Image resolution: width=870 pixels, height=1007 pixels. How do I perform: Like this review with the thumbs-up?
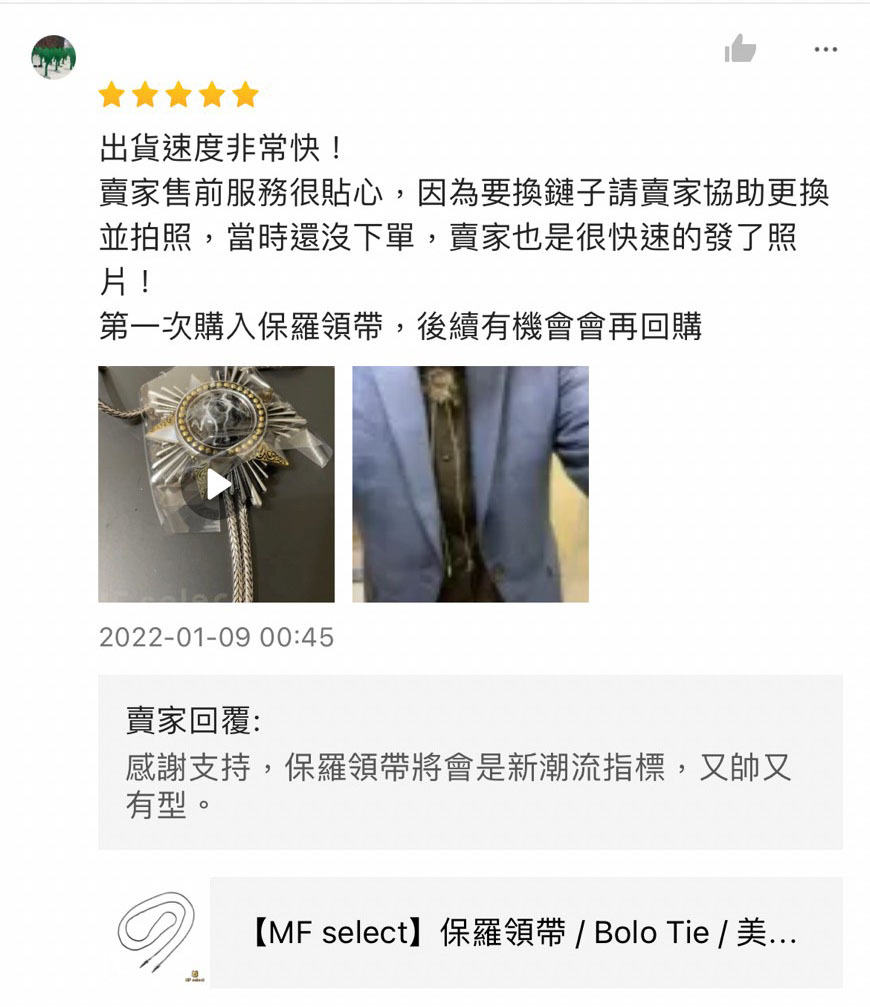click(x=740, y=49)
